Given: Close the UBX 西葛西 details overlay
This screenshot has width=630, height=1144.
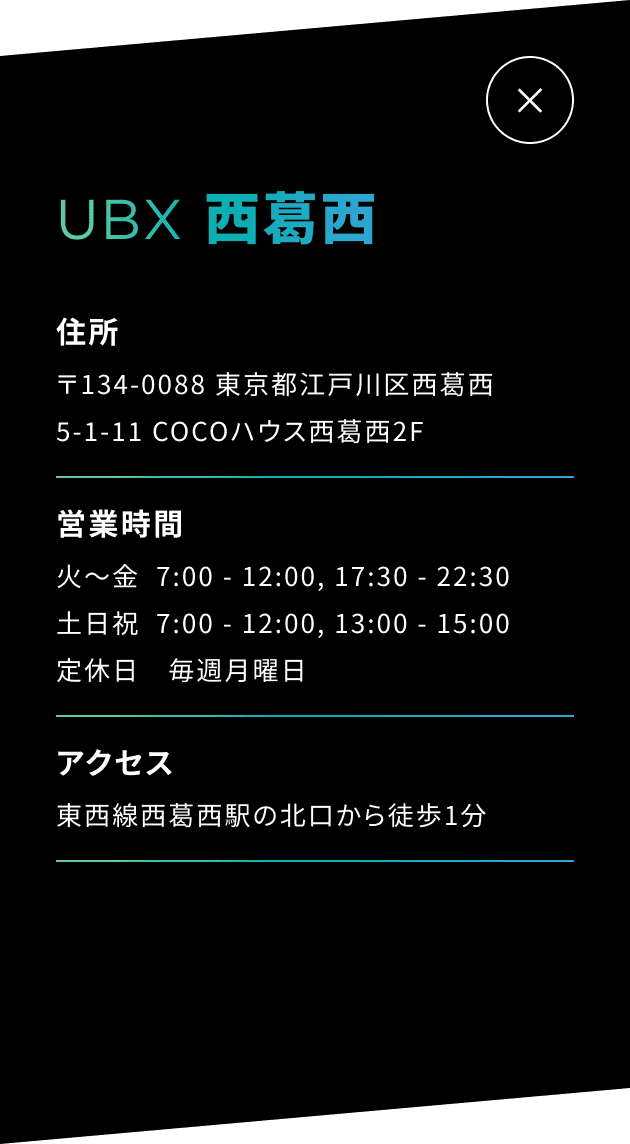Looking at the screenshot, I should tap(529, 100).
